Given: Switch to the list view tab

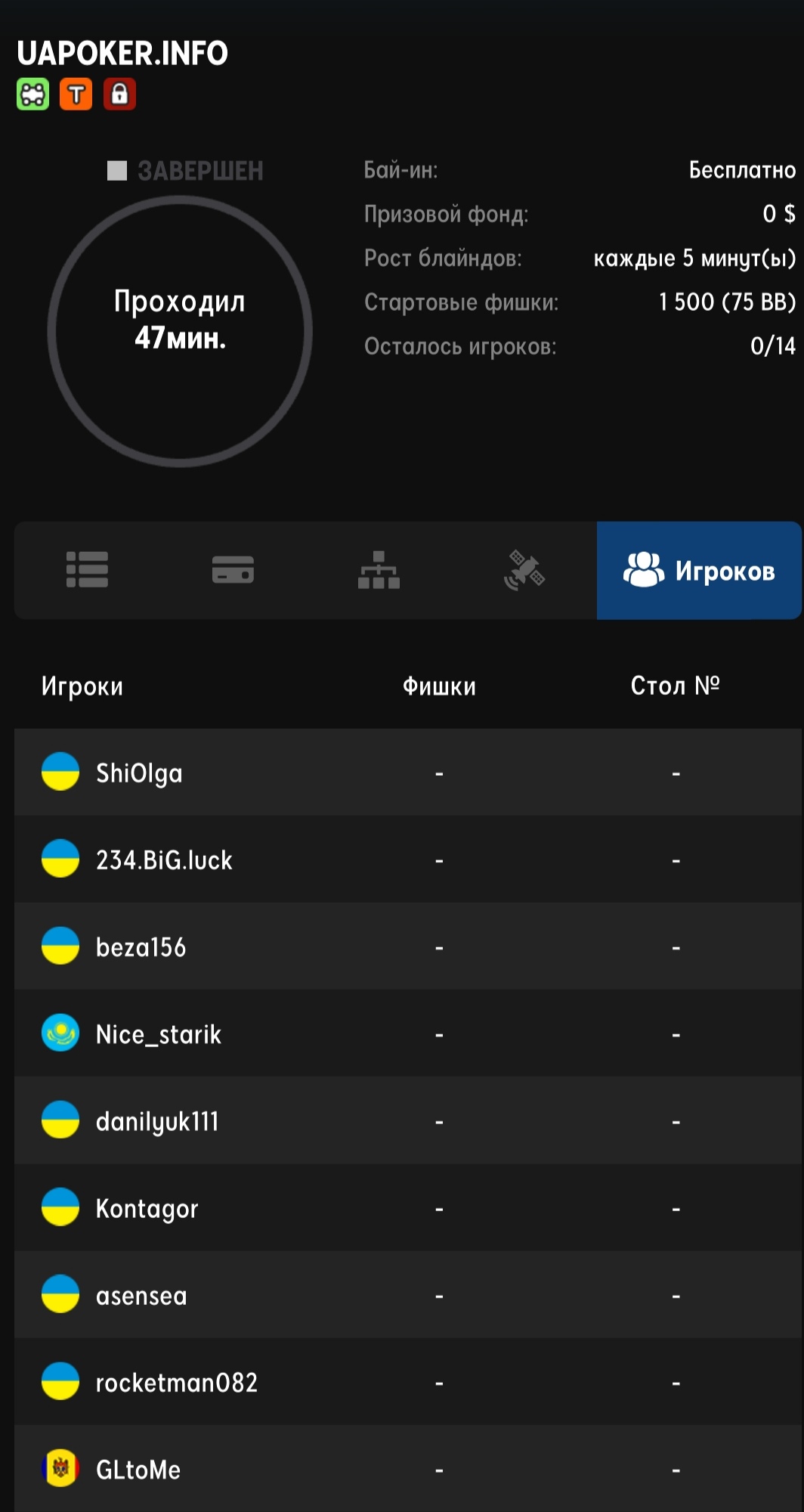Looking at the screenshot, I should [87, 570].
